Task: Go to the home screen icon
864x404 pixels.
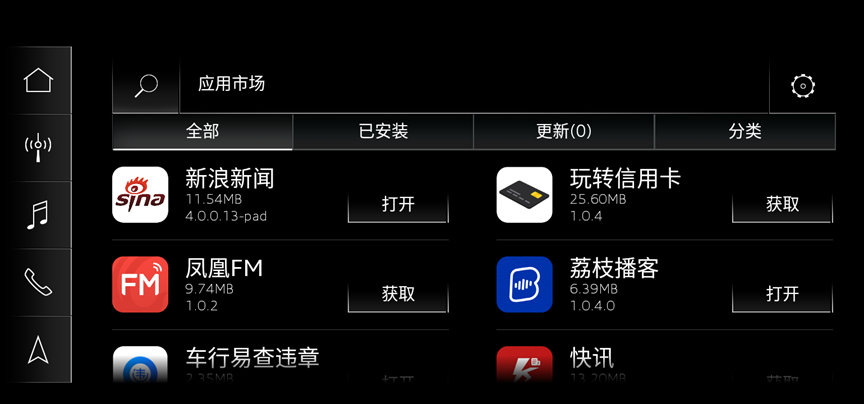Action: [38, 80]
